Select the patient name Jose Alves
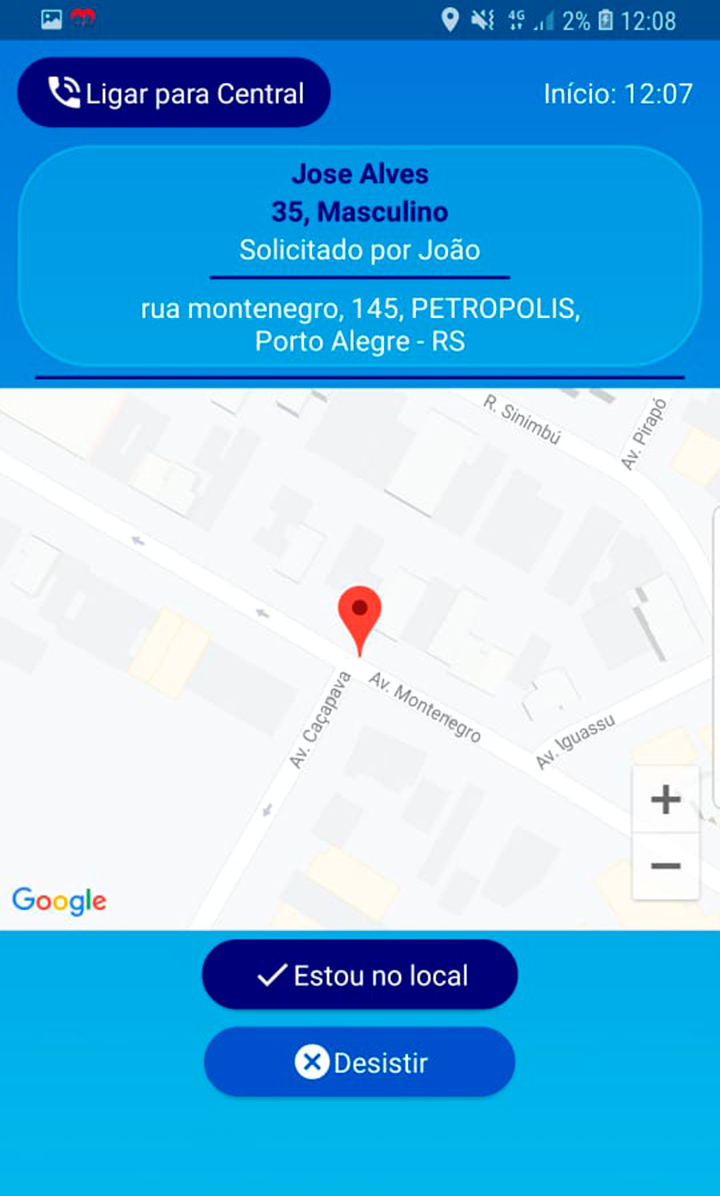Screen dimensions: 720x1196 [x=360, y=173]
